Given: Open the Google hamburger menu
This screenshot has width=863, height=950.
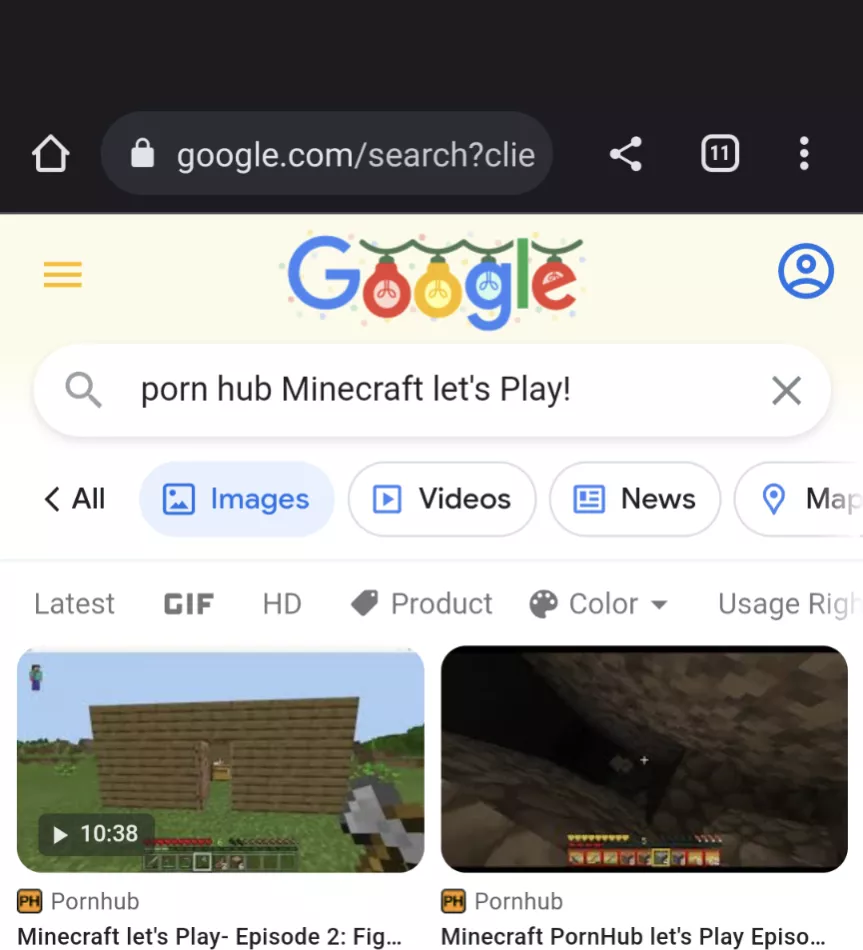Looking at the screenshot, I should click(x=62, y=274).
